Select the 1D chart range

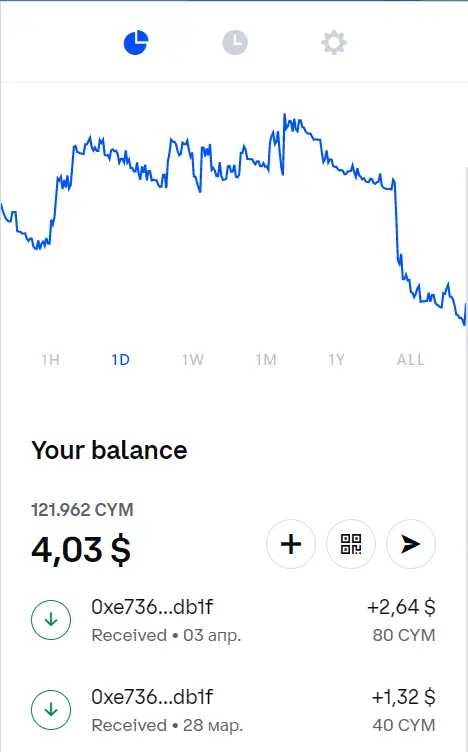tap(120, 360)
